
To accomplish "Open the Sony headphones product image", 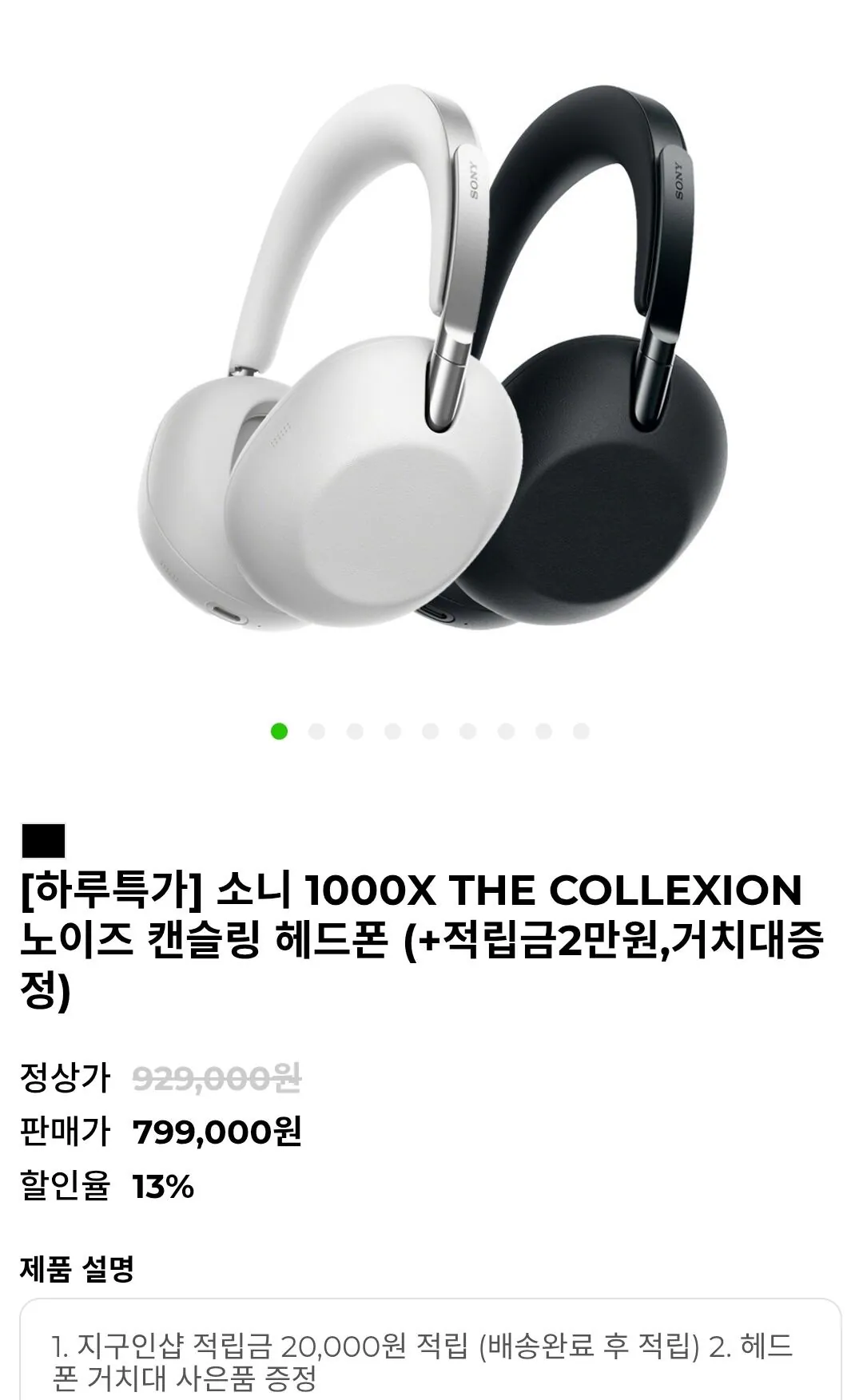I will (431, 357).
